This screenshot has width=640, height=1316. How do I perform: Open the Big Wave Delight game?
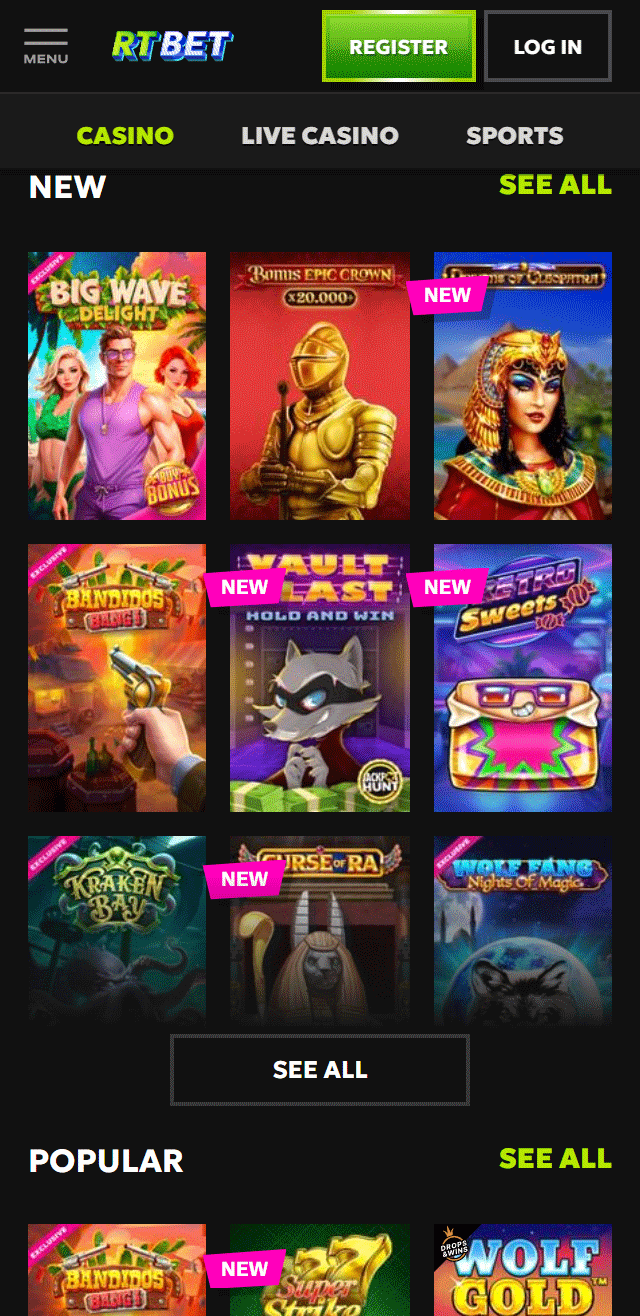[117, 386]
